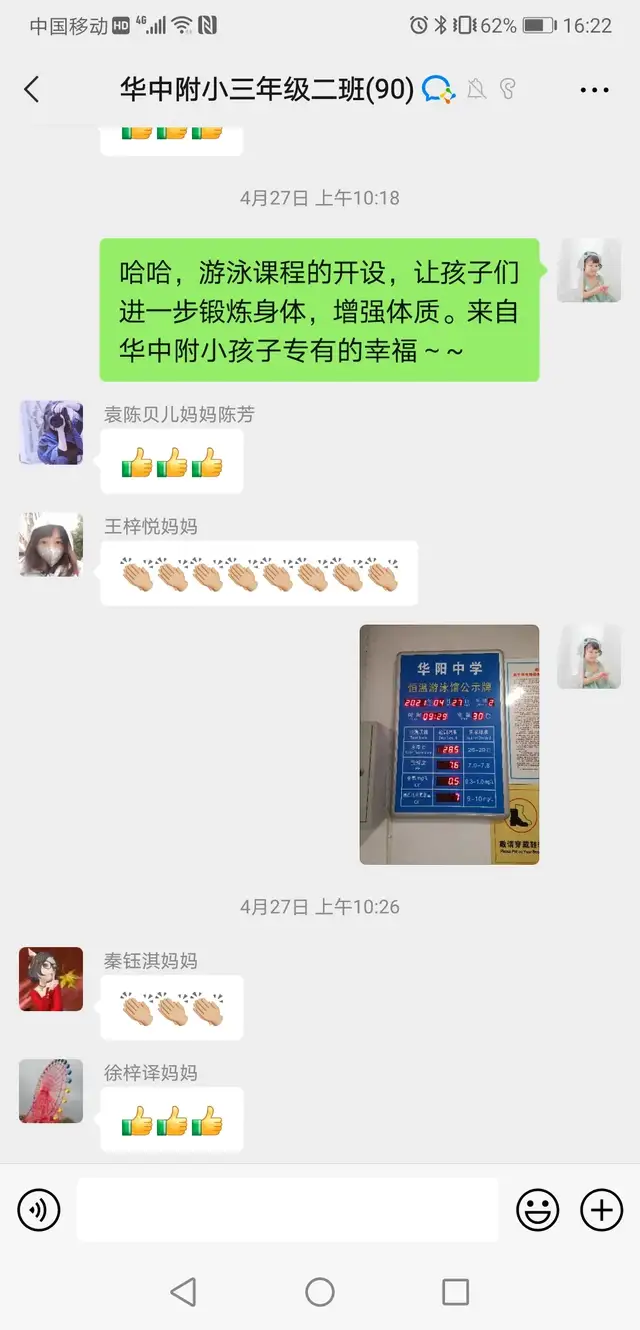Screen dimensions: 640x1330
Task: Tap the system home button
Action: [x=320, y=1292]
